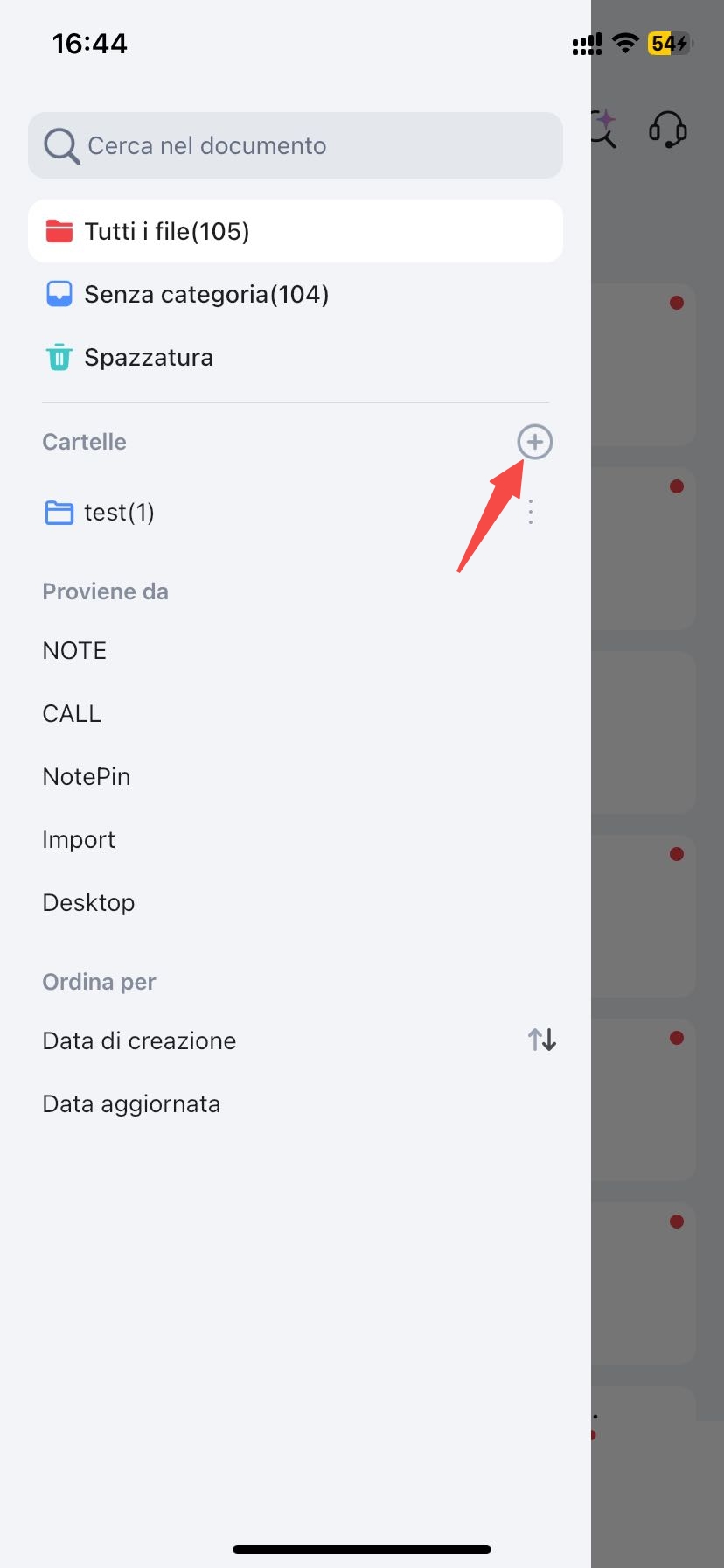Open the support headset icon
This screenshot has width=724, height=1568.
click(668, 130)
